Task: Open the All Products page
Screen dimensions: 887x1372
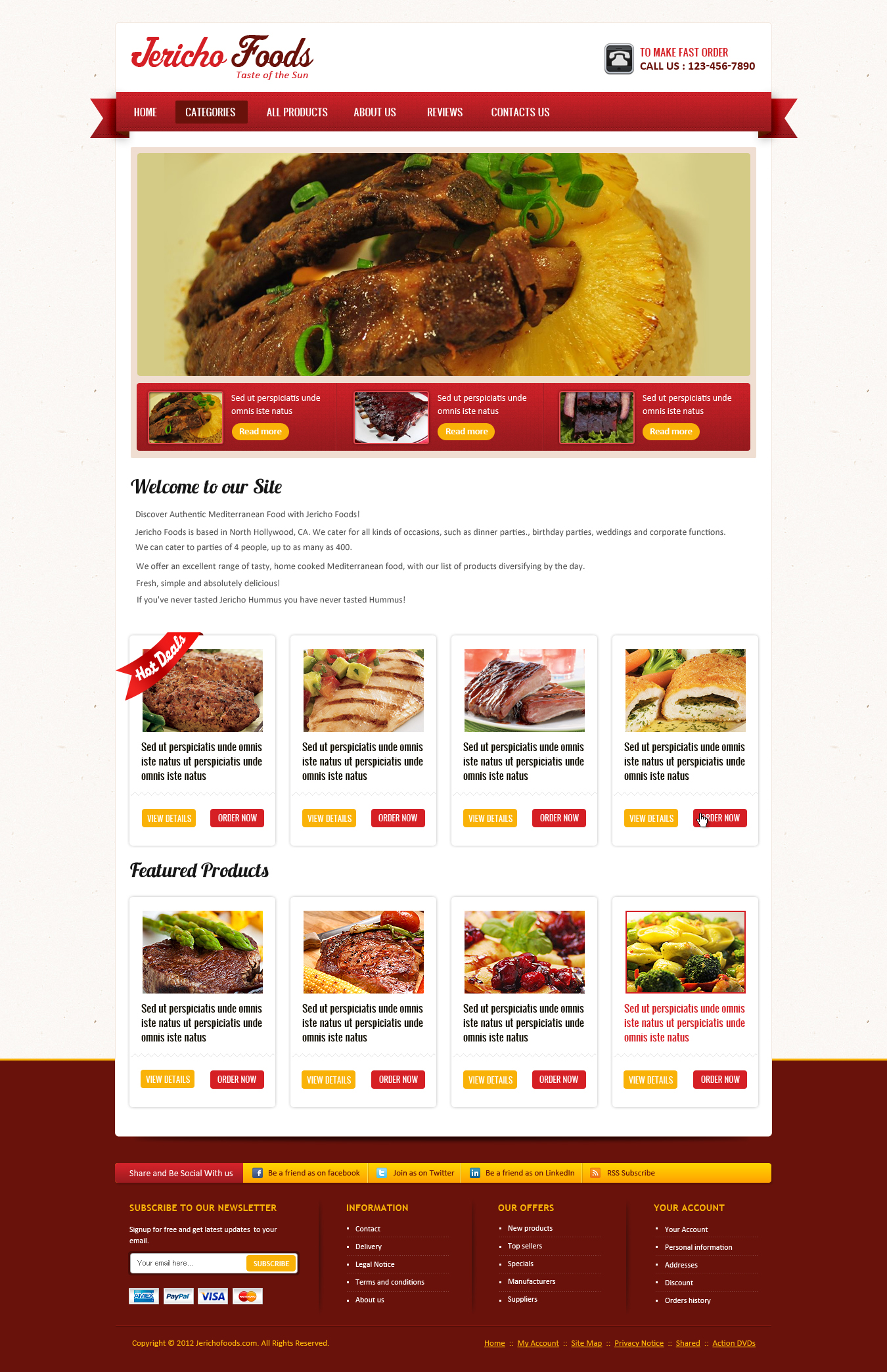Action: (297, 112)
